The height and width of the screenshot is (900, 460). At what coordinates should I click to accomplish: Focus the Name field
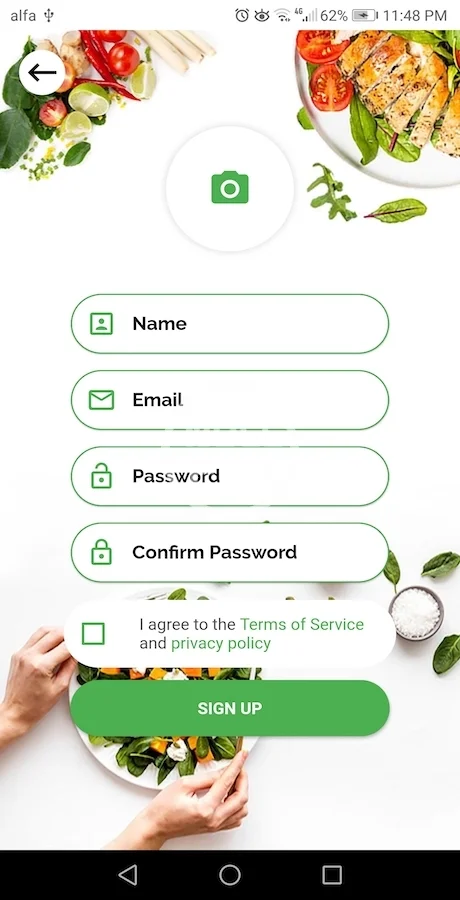pyautogui.click(x=230, y=324)
